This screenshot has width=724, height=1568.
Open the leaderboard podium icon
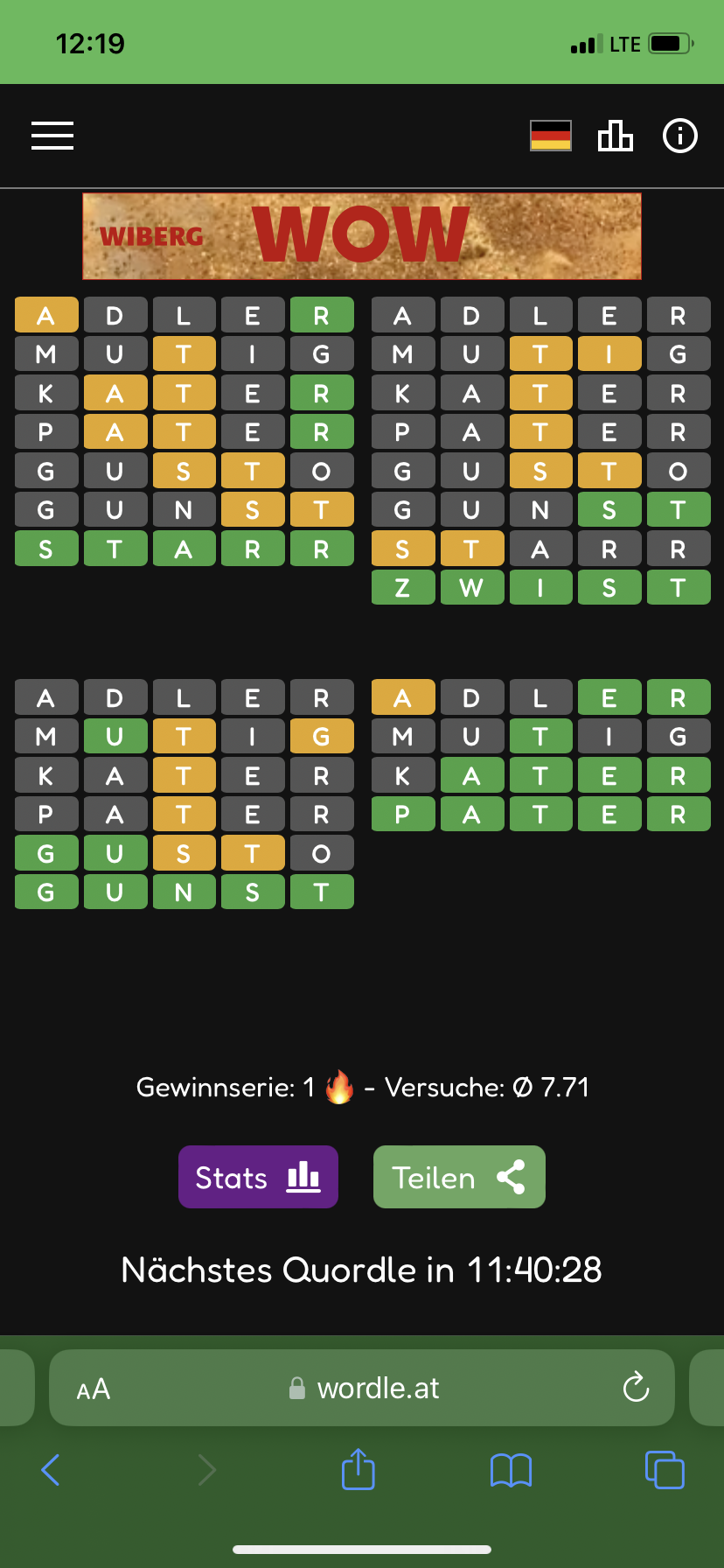[x=615, y=136]
